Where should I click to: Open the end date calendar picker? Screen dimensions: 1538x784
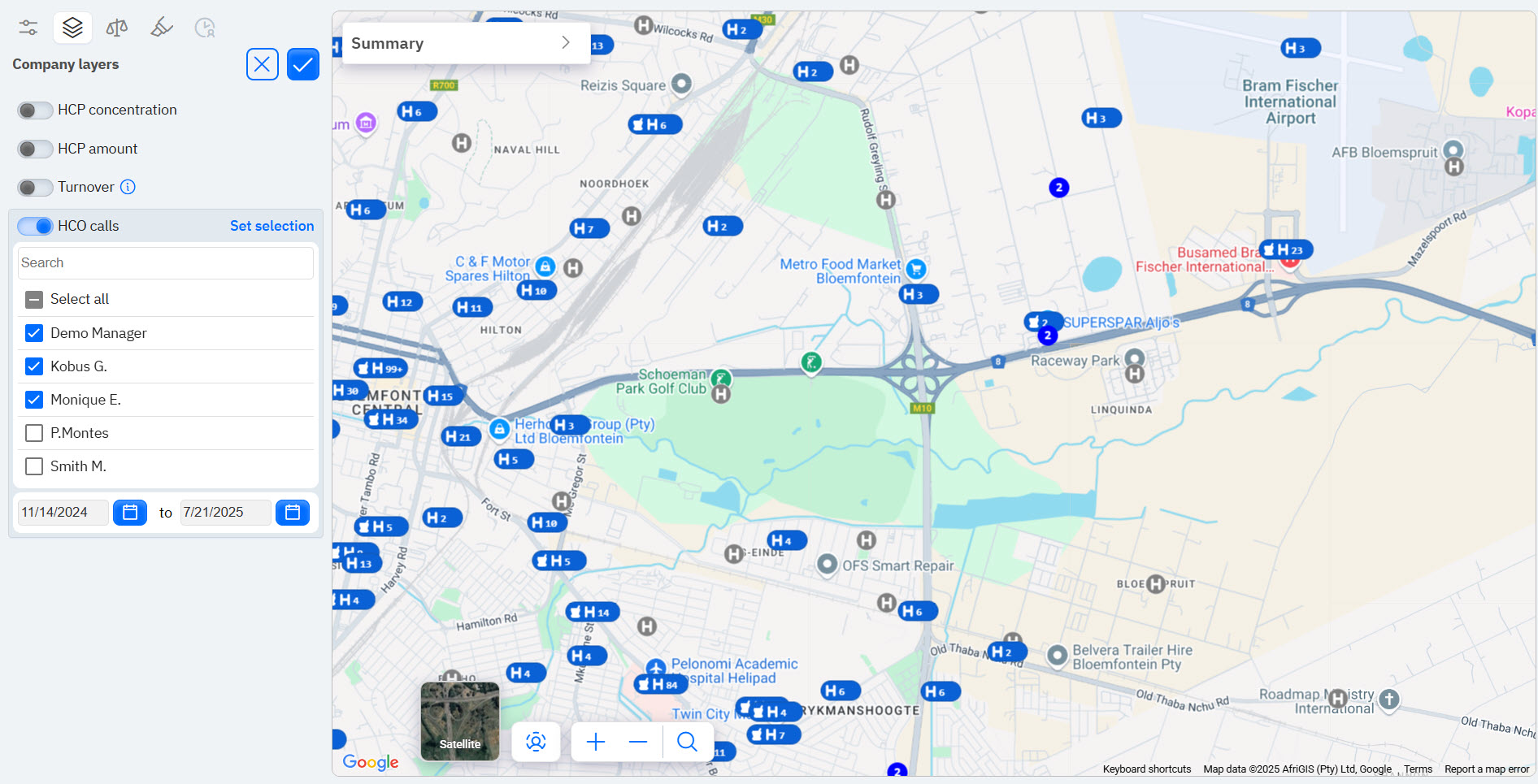click(x=293, y=513)
